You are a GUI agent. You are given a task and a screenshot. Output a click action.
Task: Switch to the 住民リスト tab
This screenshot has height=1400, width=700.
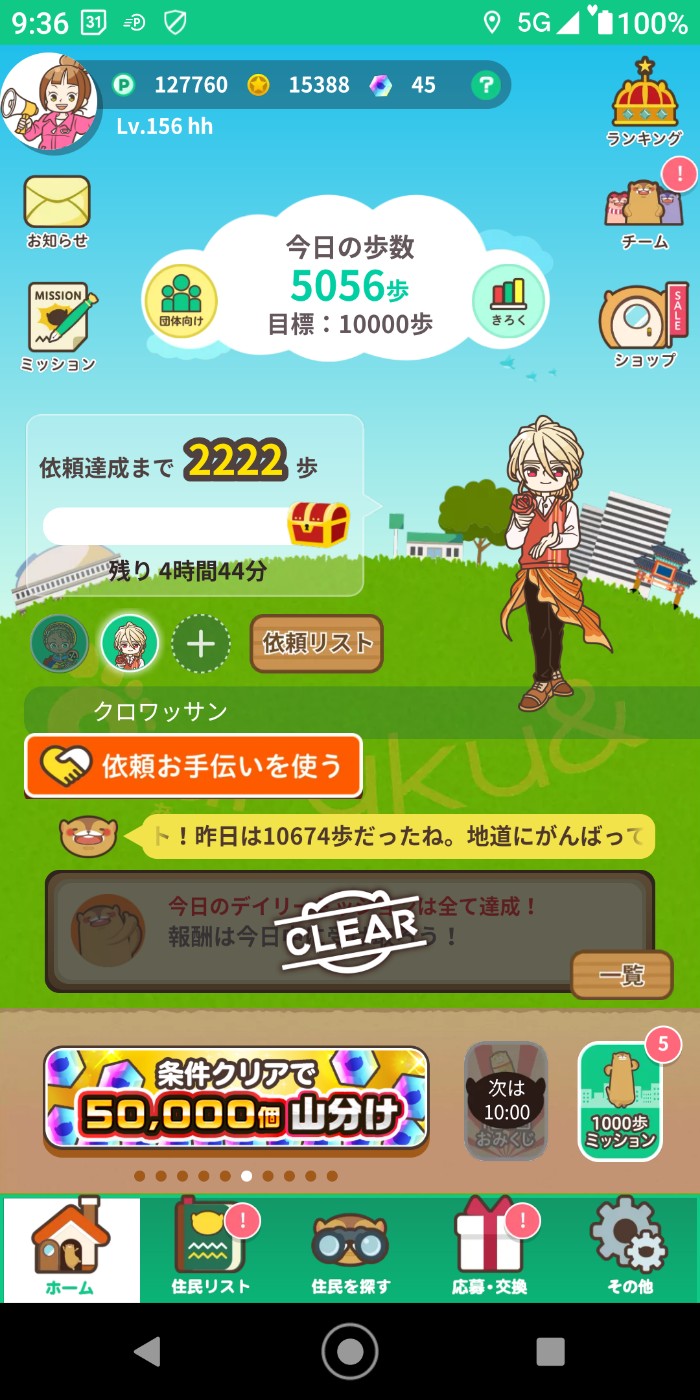210,1248
